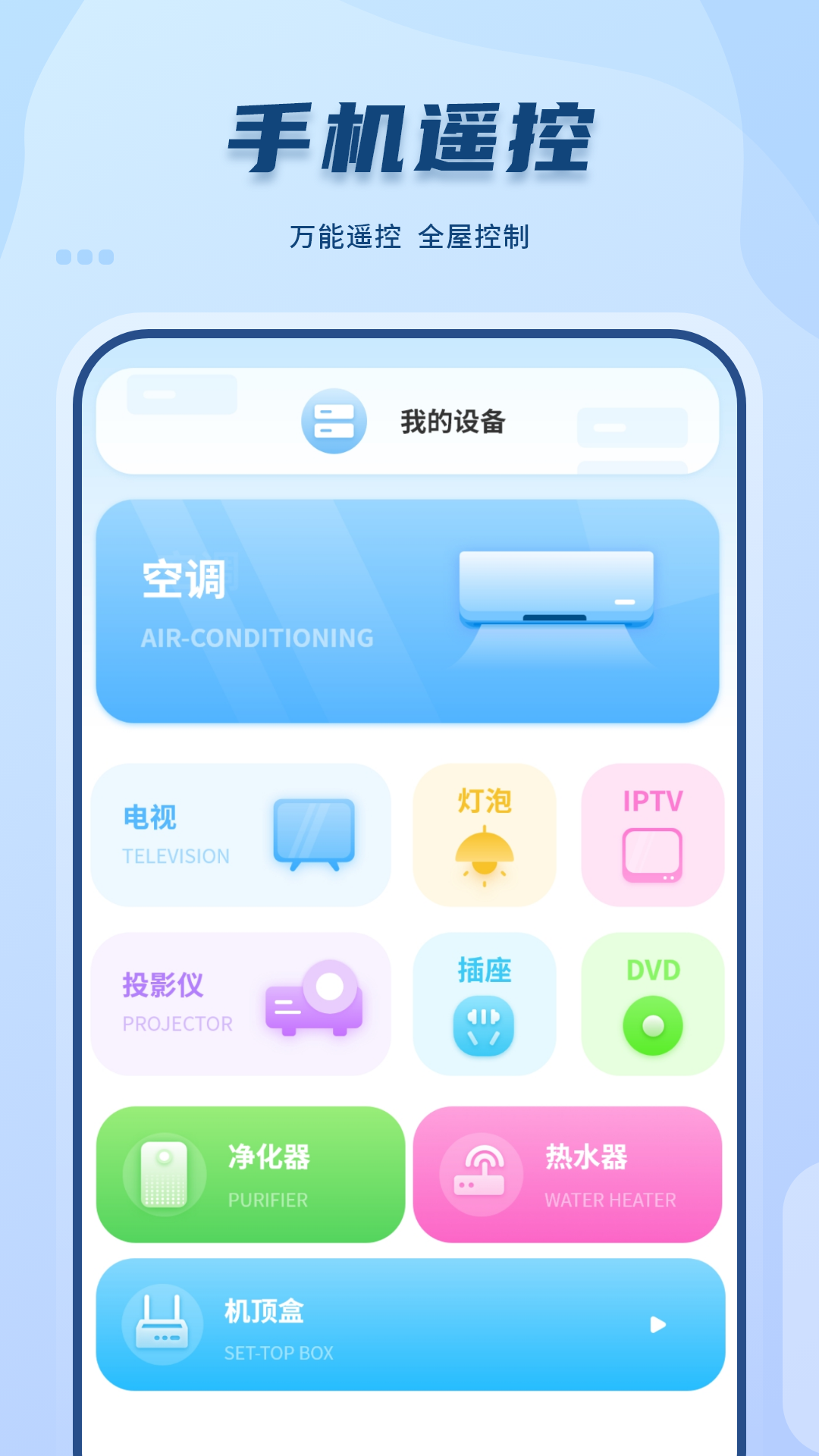
Task: Click the TELEVISION text link
Action: point(175,857)
